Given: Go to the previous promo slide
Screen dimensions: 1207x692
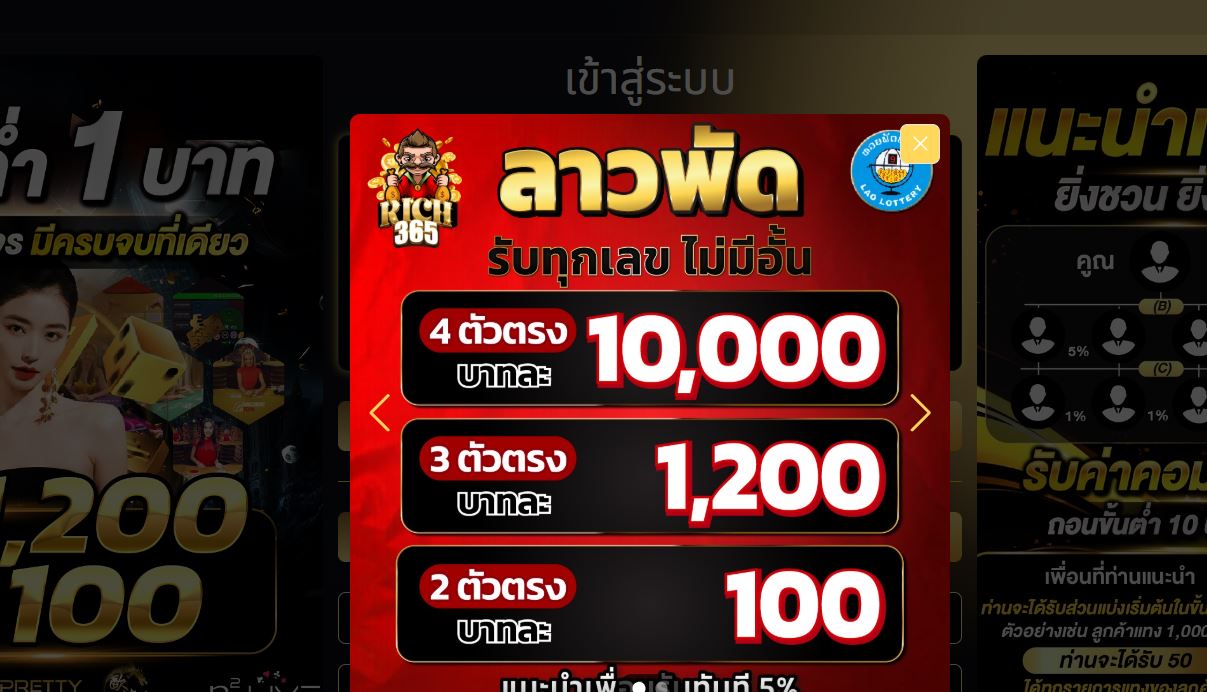Looking at the screenshot, I should pos(380,413).
